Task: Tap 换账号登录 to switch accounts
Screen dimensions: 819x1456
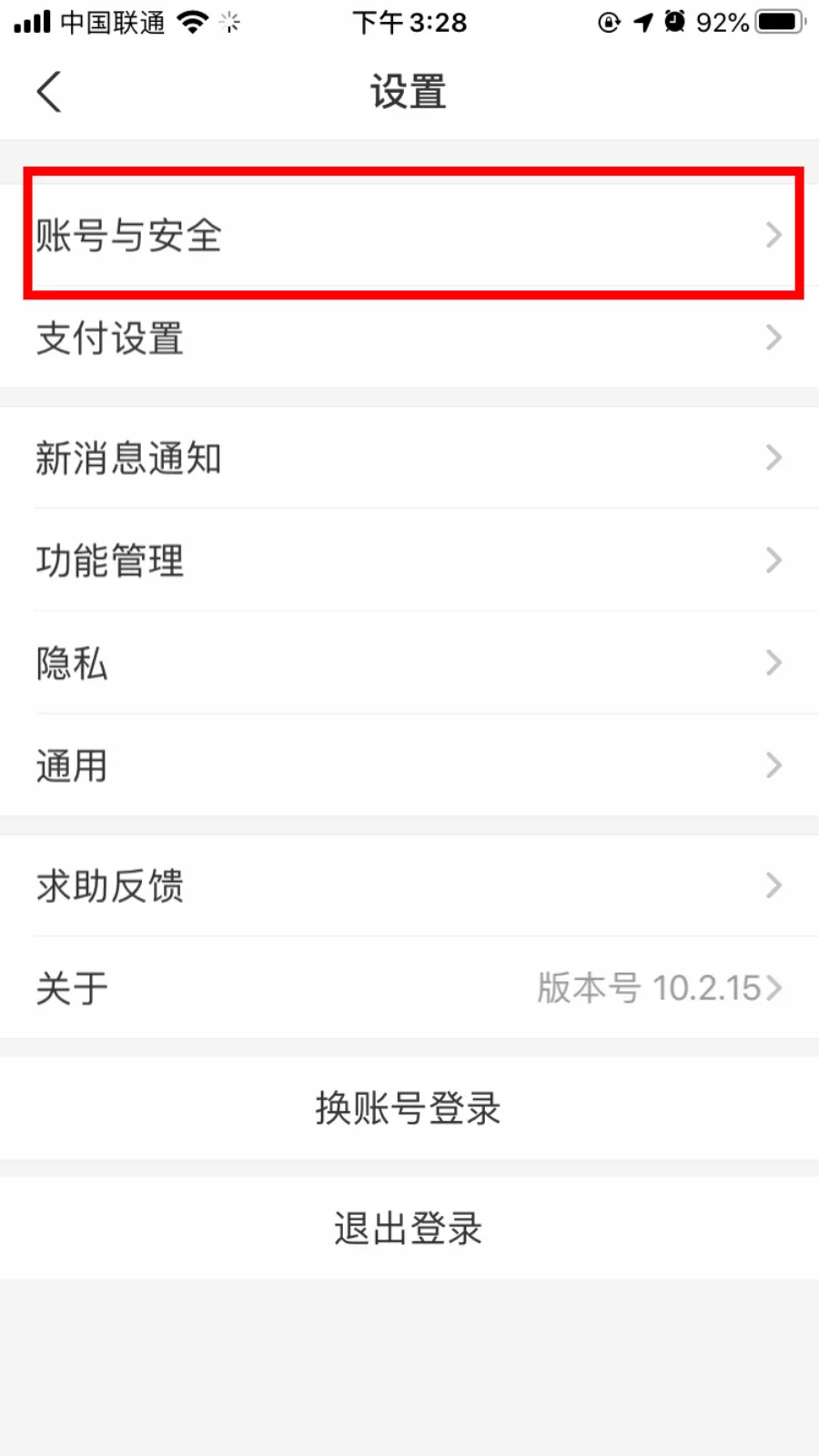Action: point(409,1108)
